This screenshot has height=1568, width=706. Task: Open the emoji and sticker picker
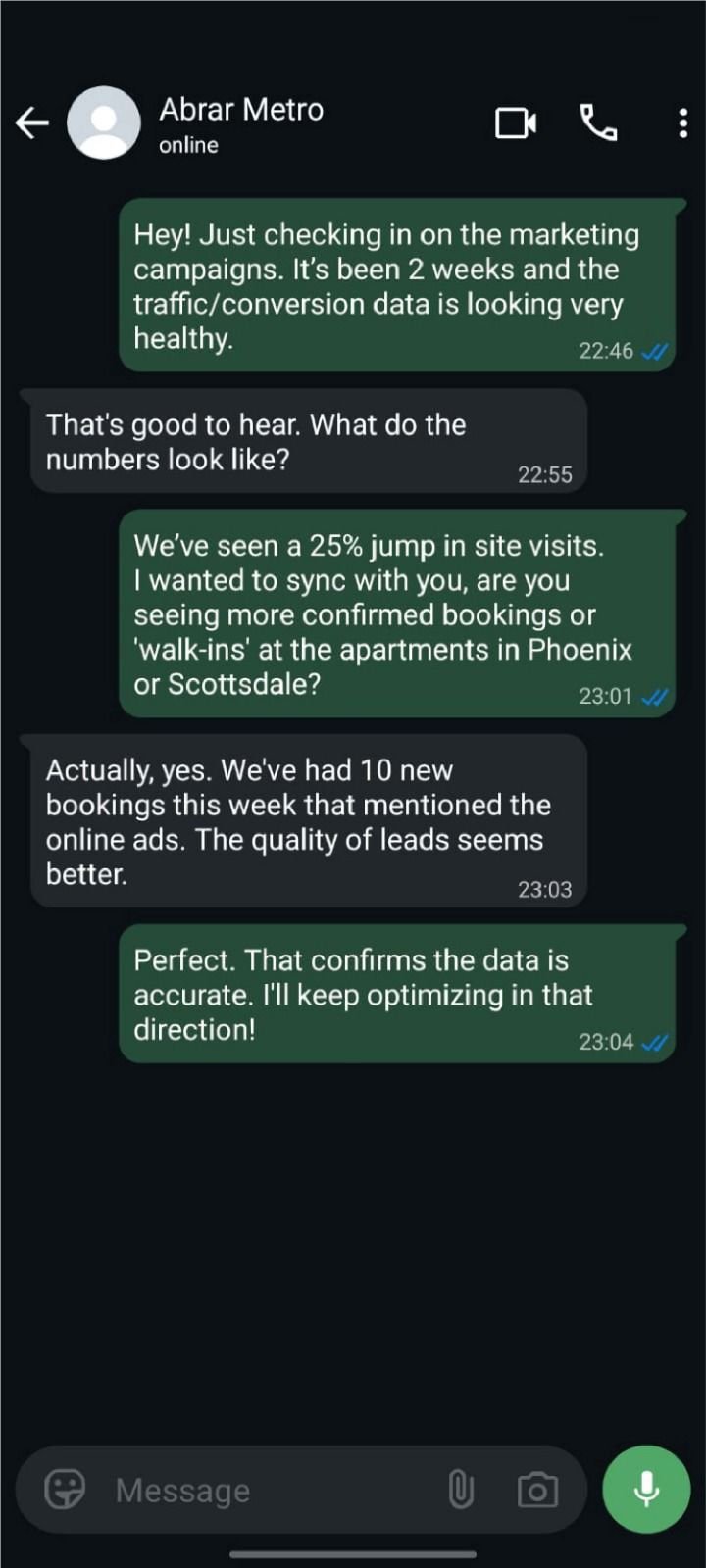[65, 1490]
